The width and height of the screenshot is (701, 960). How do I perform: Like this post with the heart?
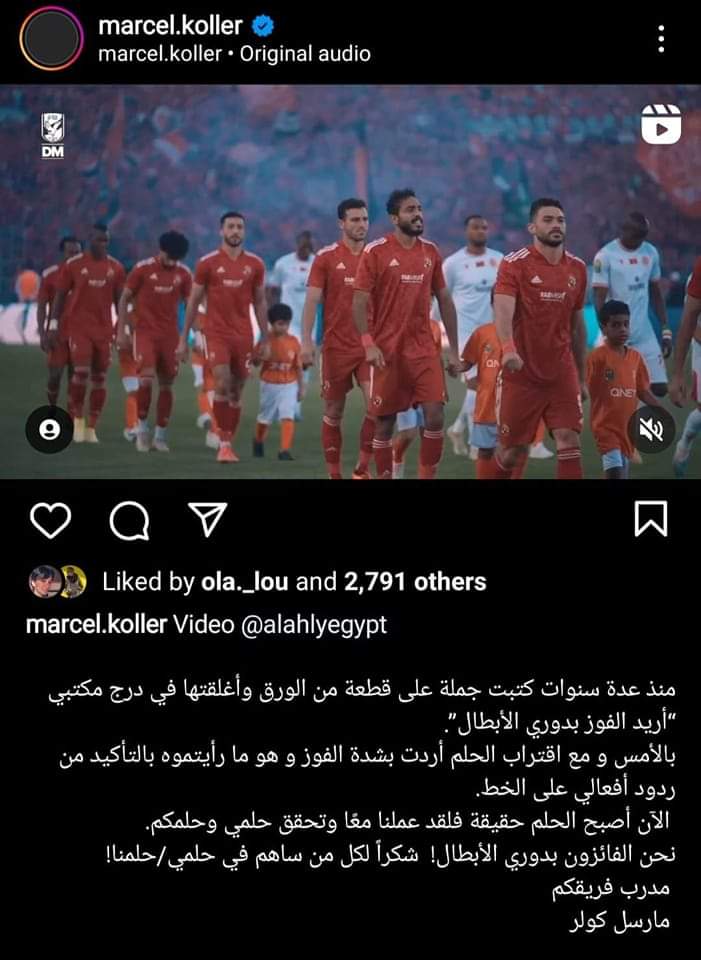50,520
